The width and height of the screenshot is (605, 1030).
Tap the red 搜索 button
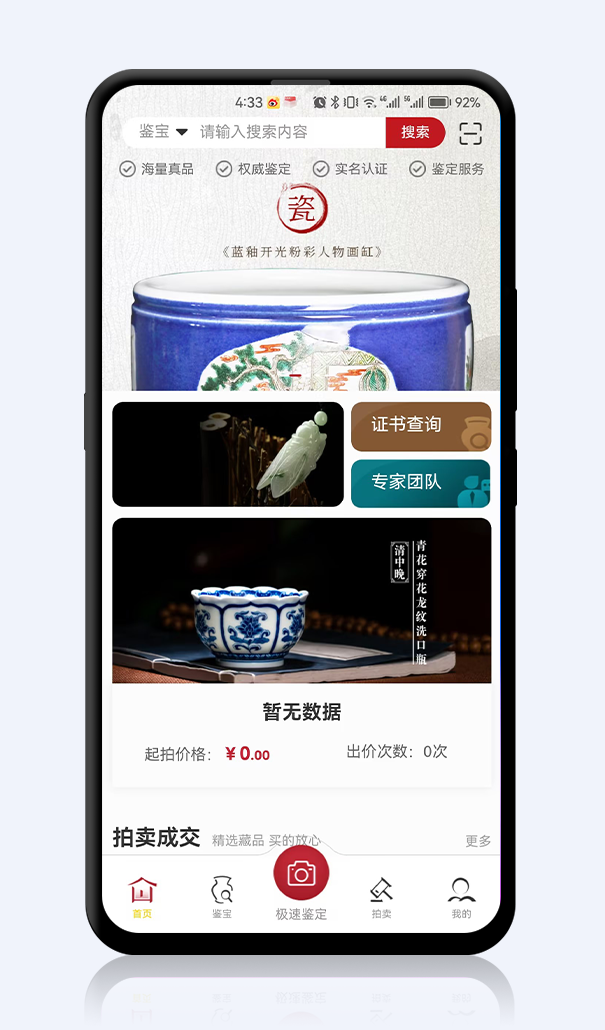click(415, 132)
